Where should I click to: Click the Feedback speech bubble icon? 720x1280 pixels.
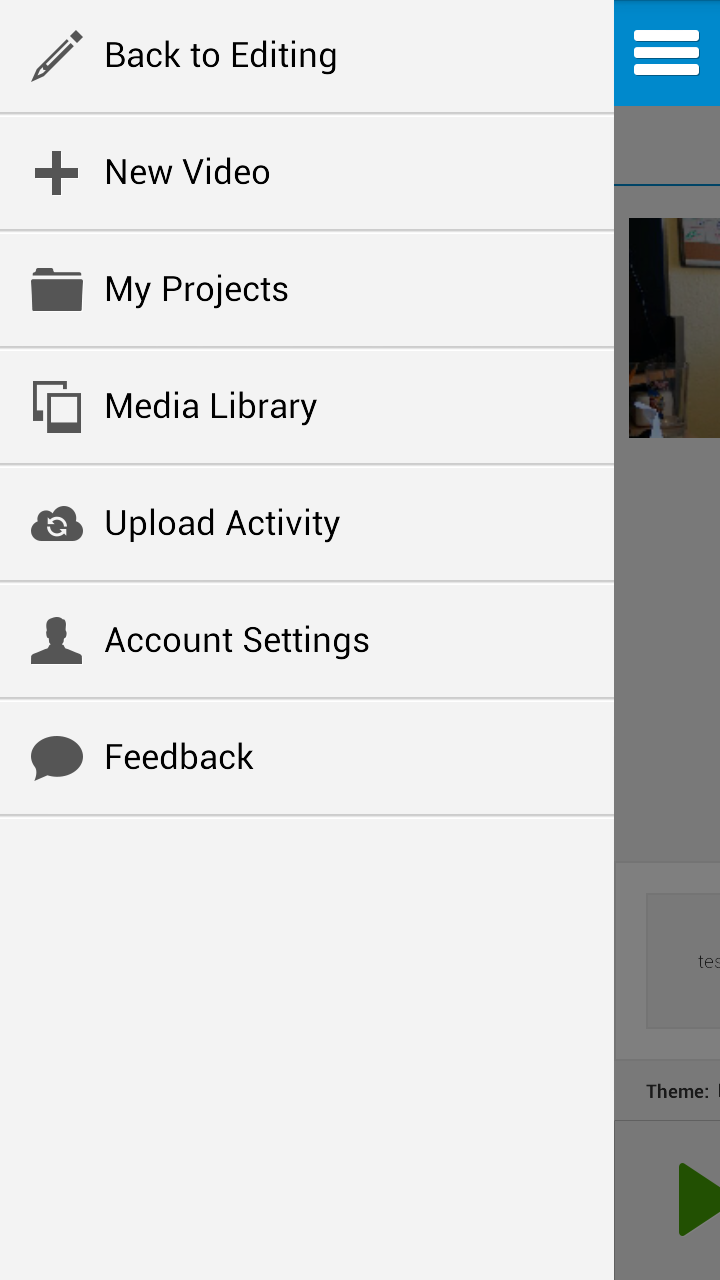(56, 757)
